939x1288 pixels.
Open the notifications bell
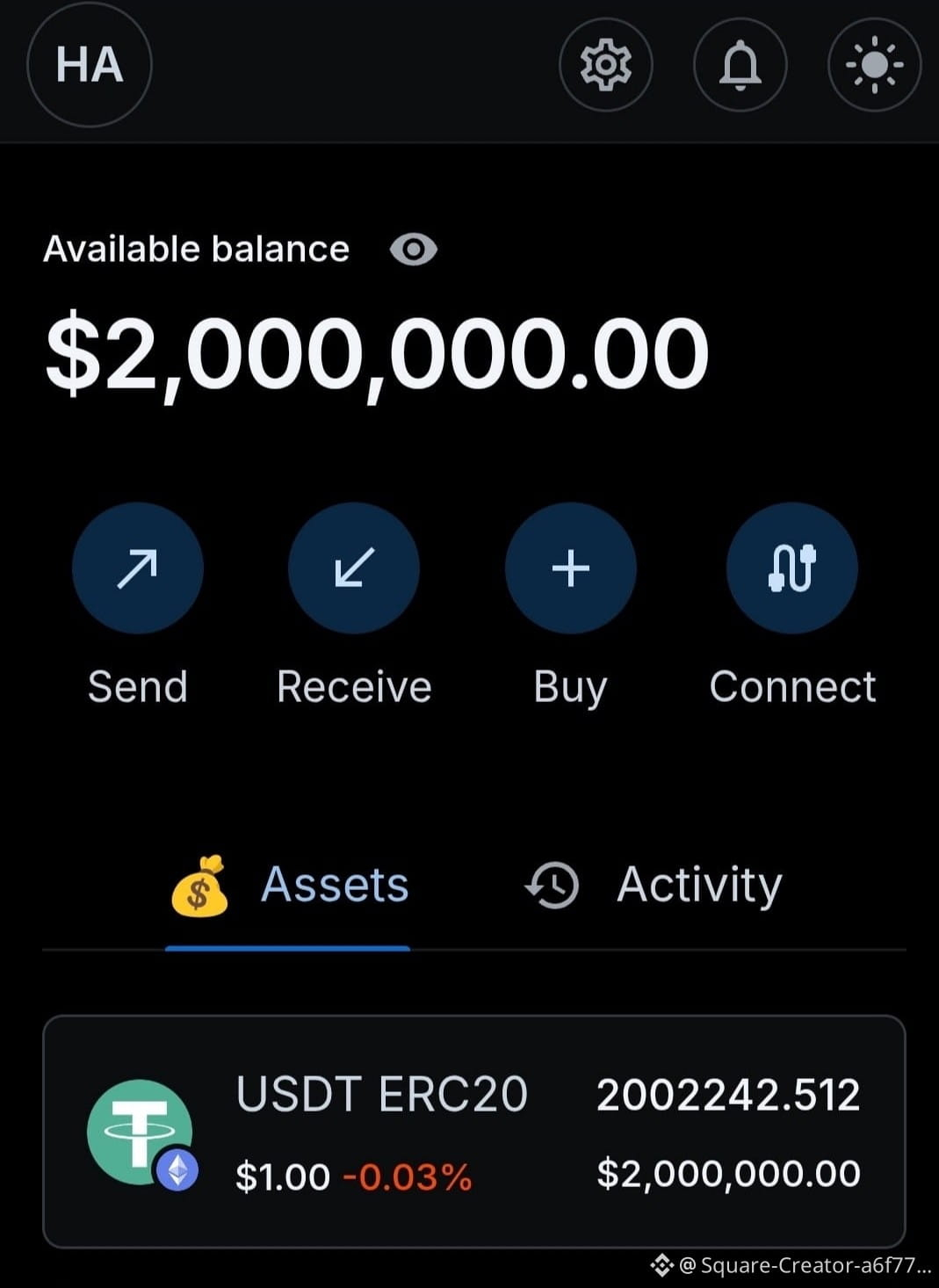(740, 64)
